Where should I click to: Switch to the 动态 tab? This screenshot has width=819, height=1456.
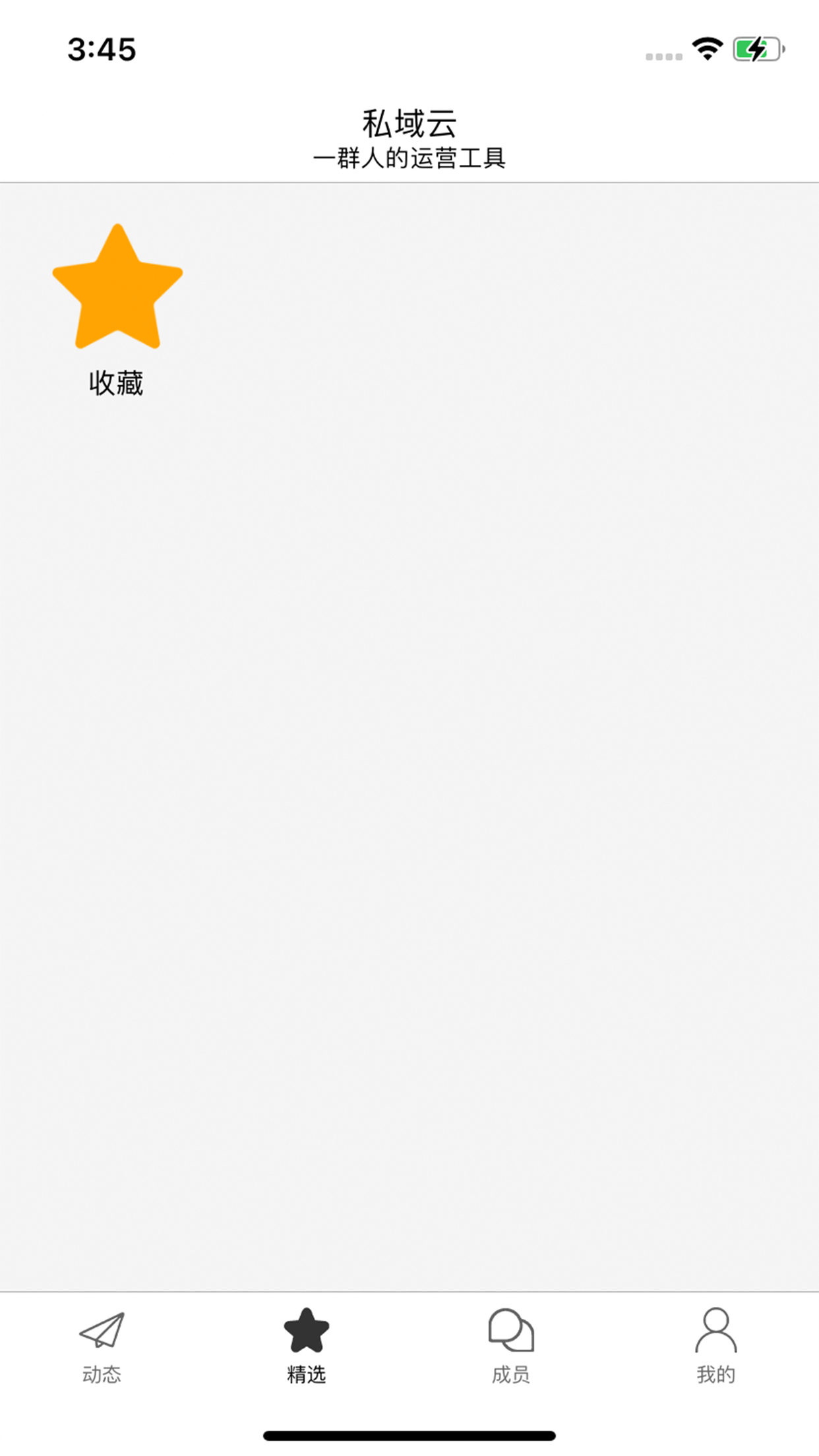(102, 1347)
